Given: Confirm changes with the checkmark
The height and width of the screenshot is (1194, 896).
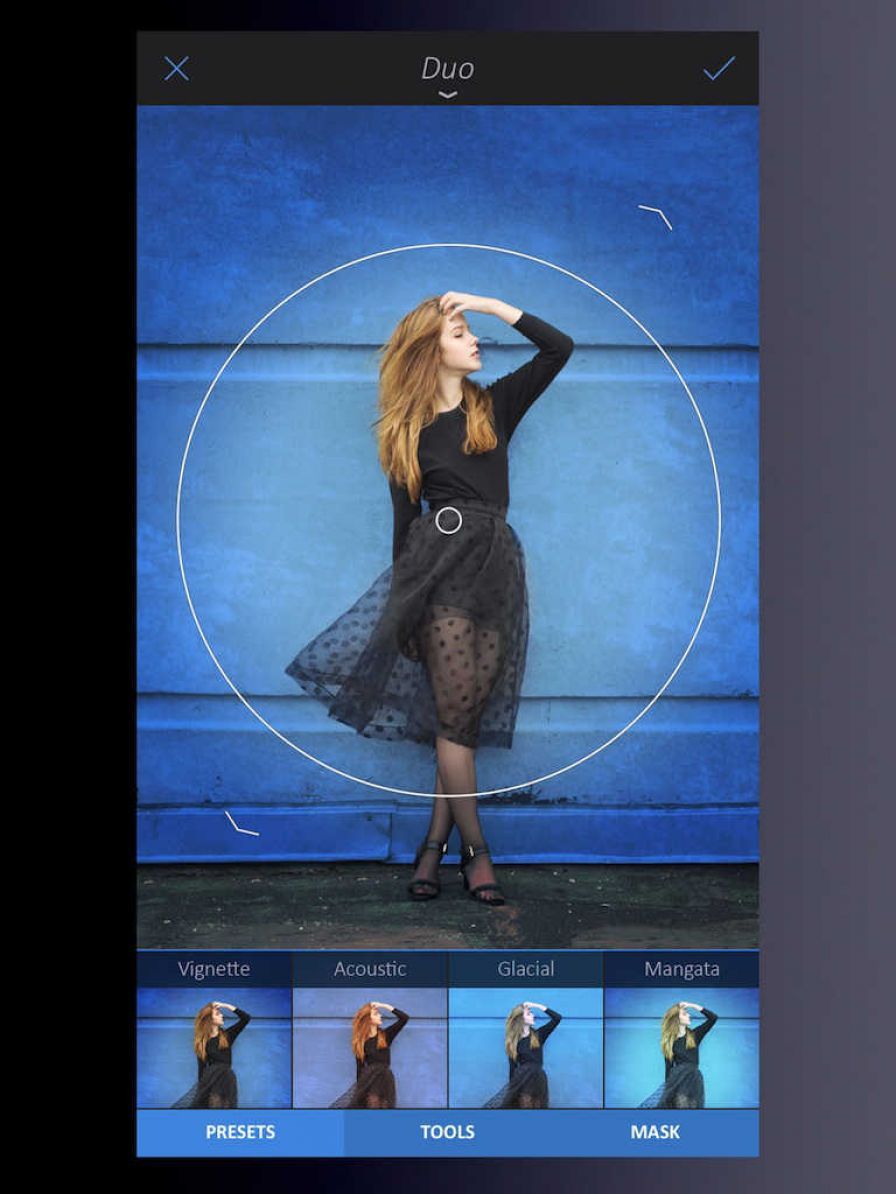Looking at the screenshot, I should coord(718,69).
